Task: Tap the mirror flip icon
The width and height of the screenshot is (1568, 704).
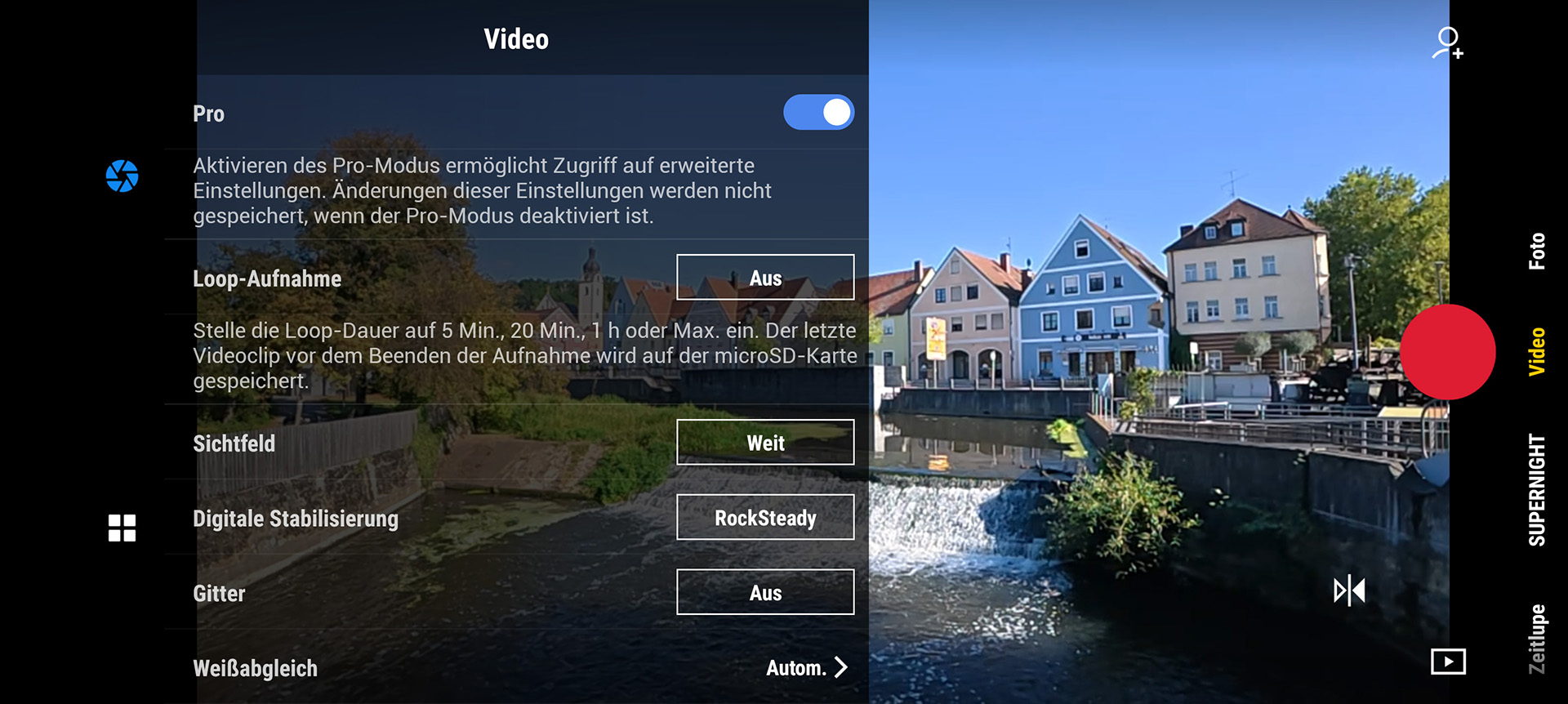Action: [x=1349, y=590]
